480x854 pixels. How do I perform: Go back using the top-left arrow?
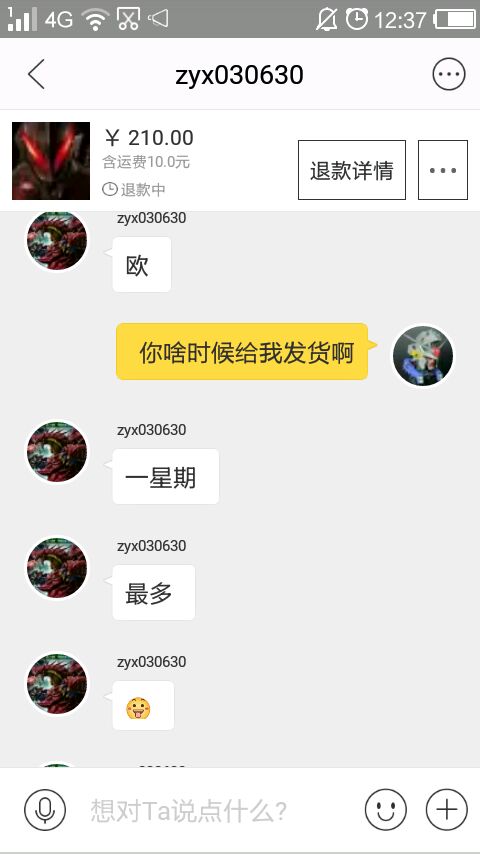(37, 75)
